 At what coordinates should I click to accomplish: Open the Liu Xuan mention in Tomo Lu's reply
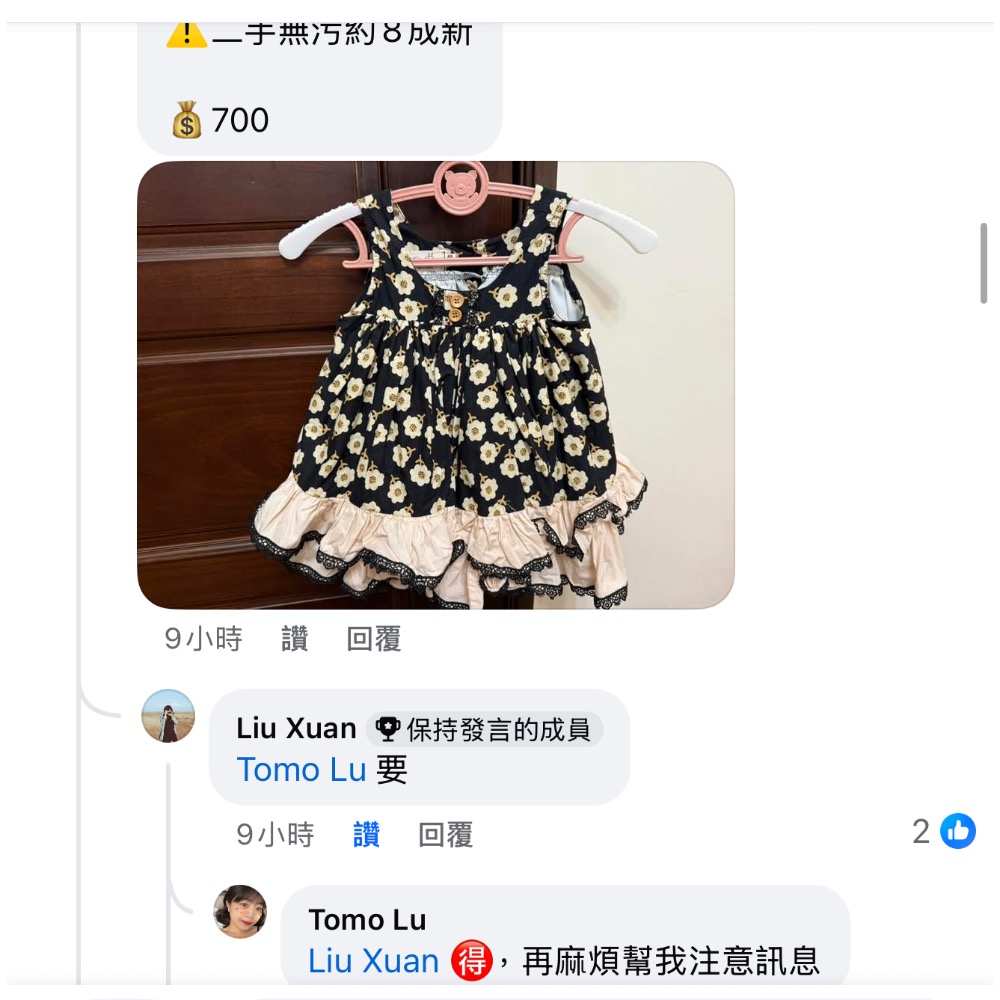coord(373,962)
